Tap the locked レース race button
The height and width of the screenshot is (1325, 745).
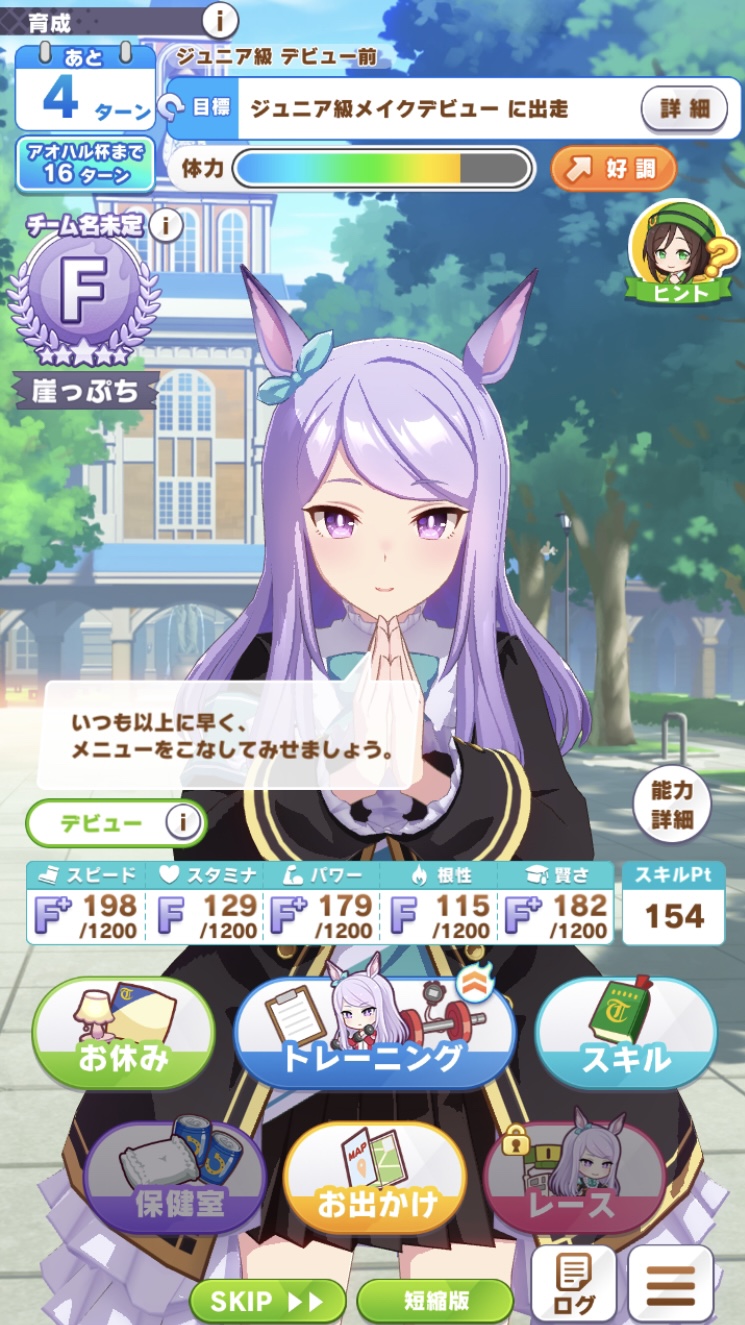coord(575,1177)
